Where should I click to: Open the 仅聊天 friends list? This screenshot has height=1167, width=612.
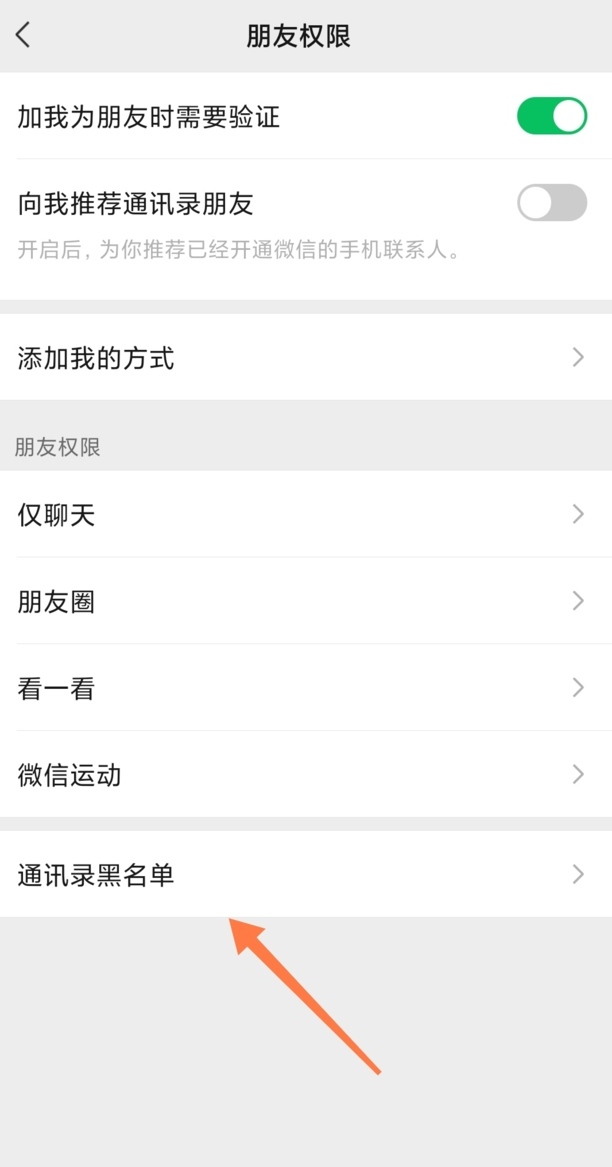coord(306,515)
